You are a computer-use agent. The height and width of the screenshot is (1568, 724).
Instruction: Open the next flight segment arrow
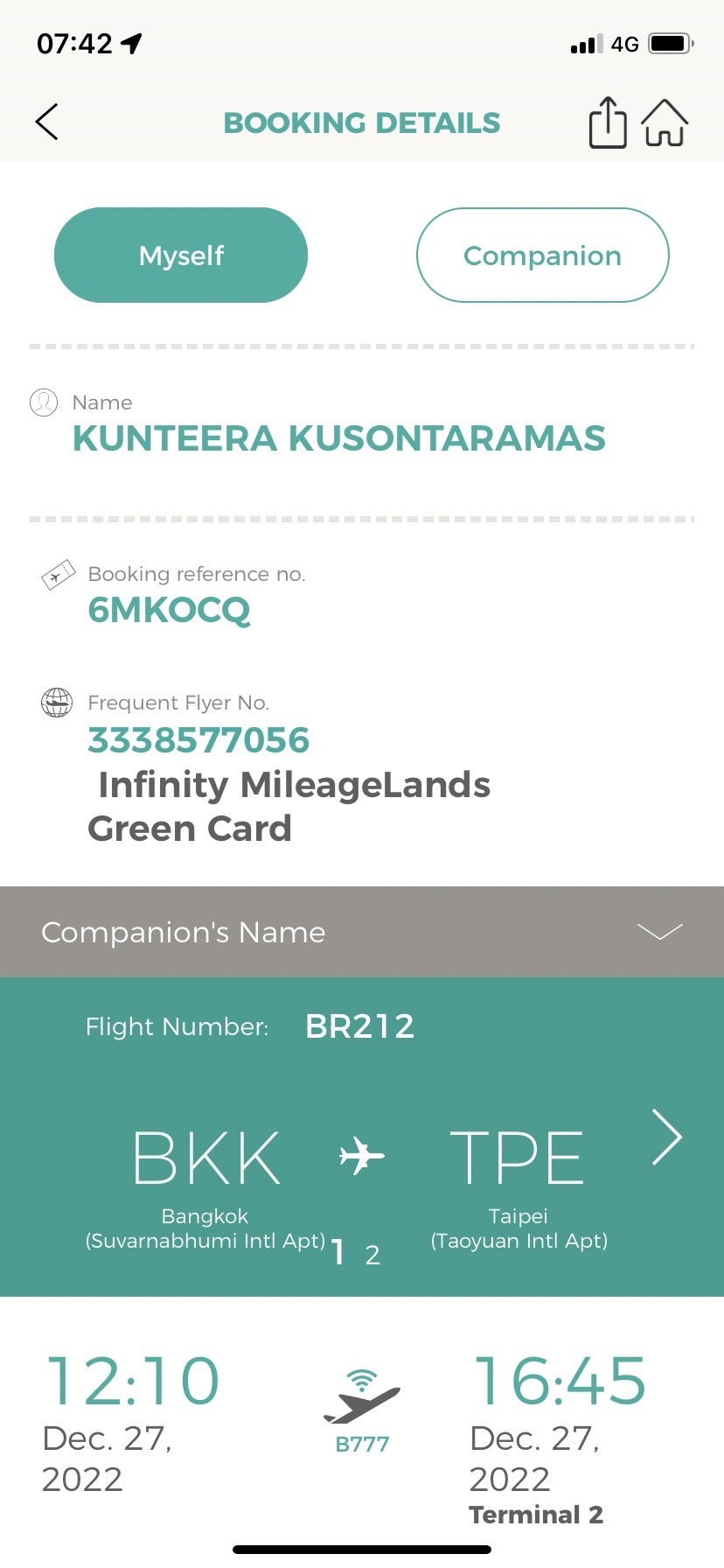click(667, 1137)
